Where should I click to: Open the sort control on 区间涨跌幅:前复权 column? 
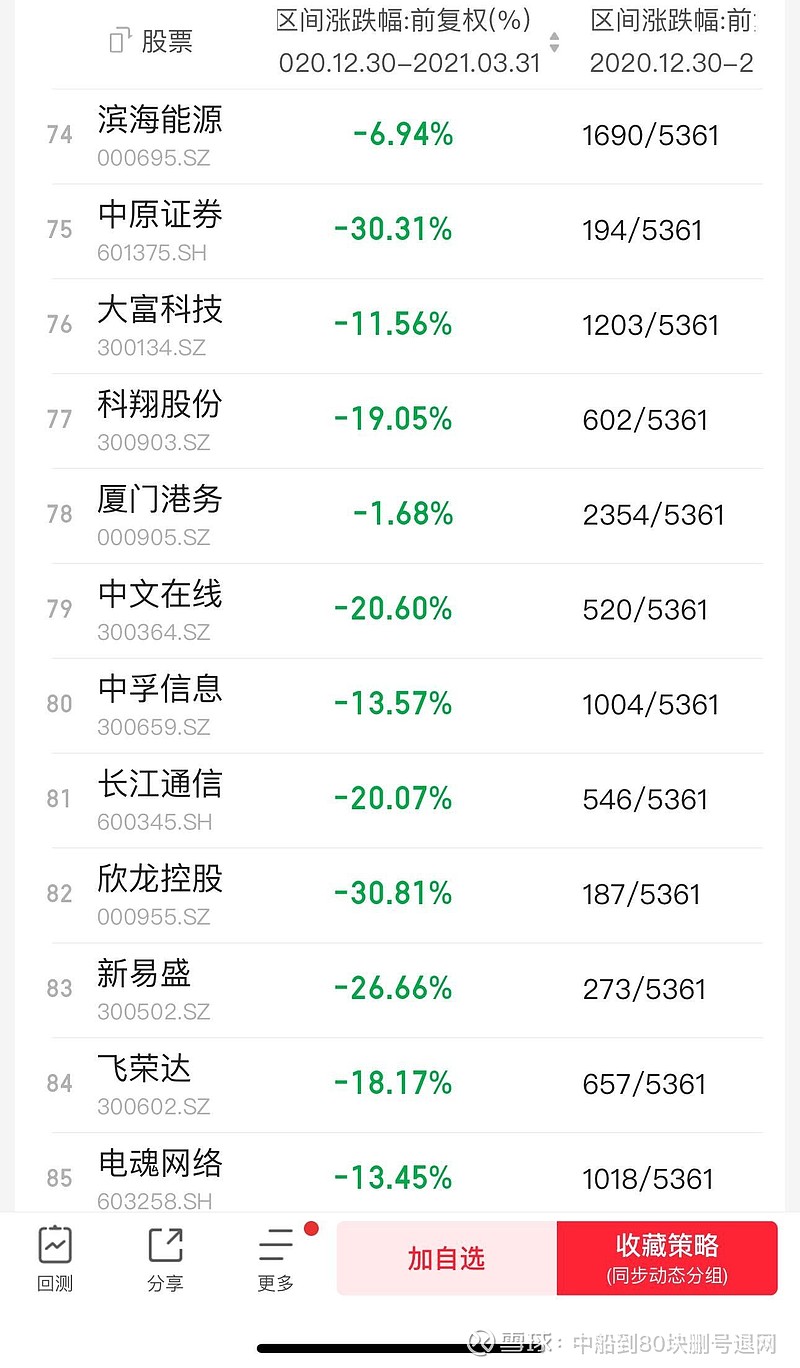click(x=554, y=43)
